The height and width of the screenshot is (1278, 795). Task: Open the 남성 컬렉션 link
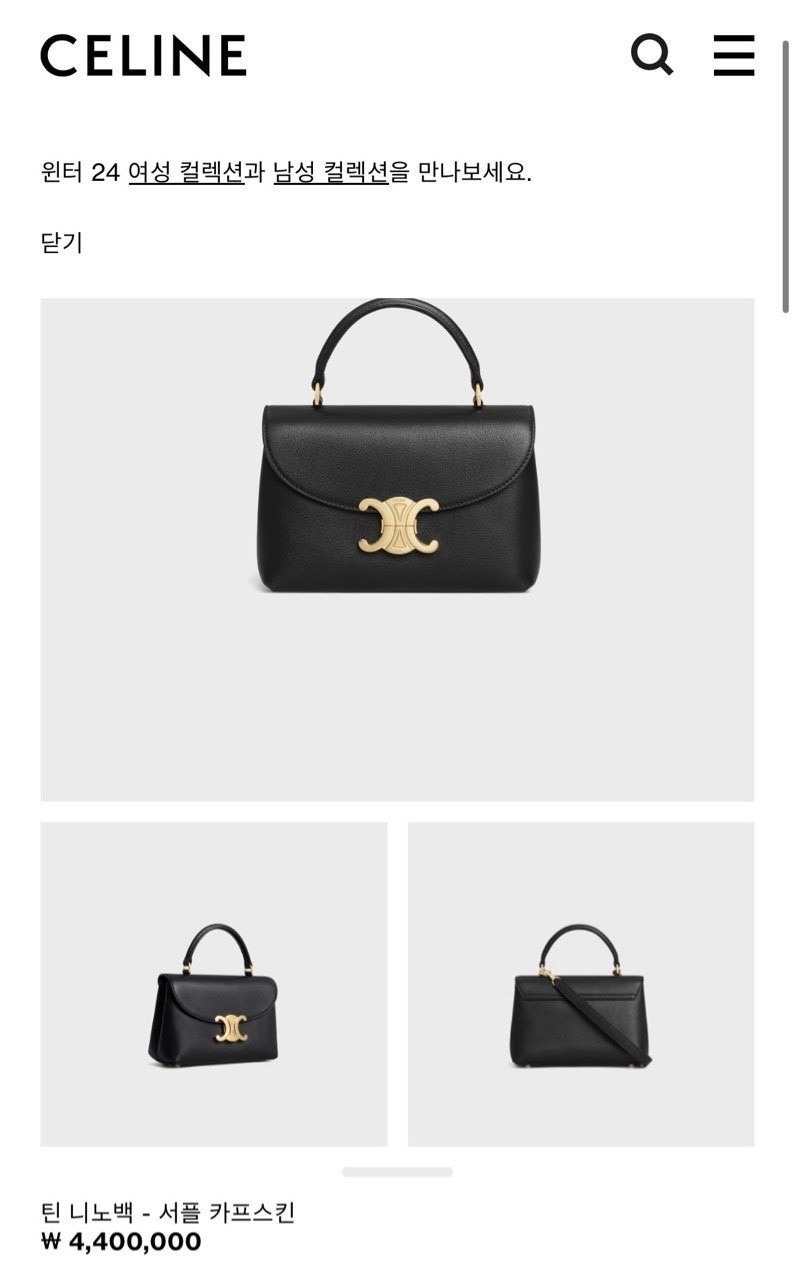[x=331, y=172]
